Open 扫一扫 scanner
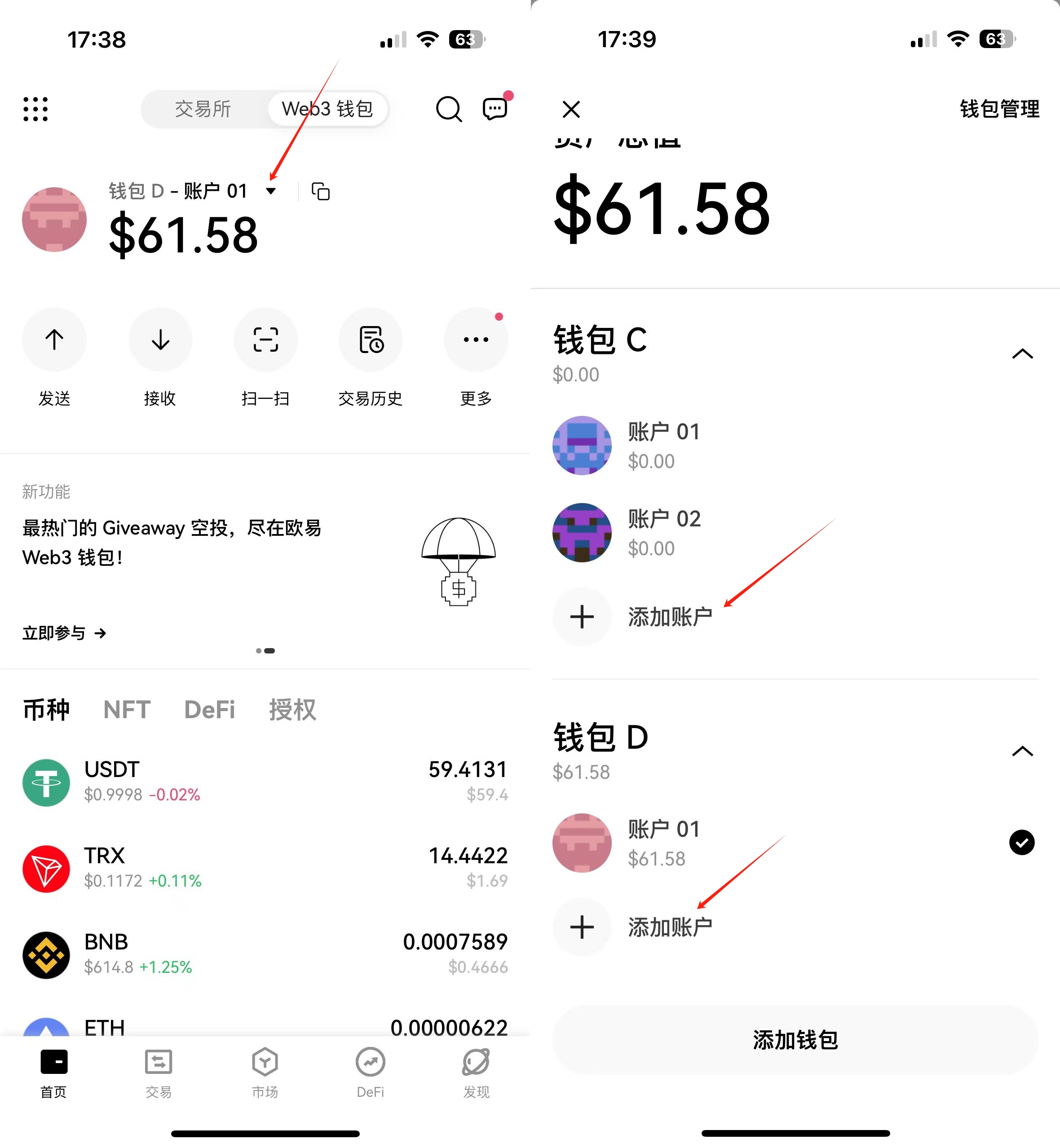Screen dimensions: 1060x1148 point(265,340)
